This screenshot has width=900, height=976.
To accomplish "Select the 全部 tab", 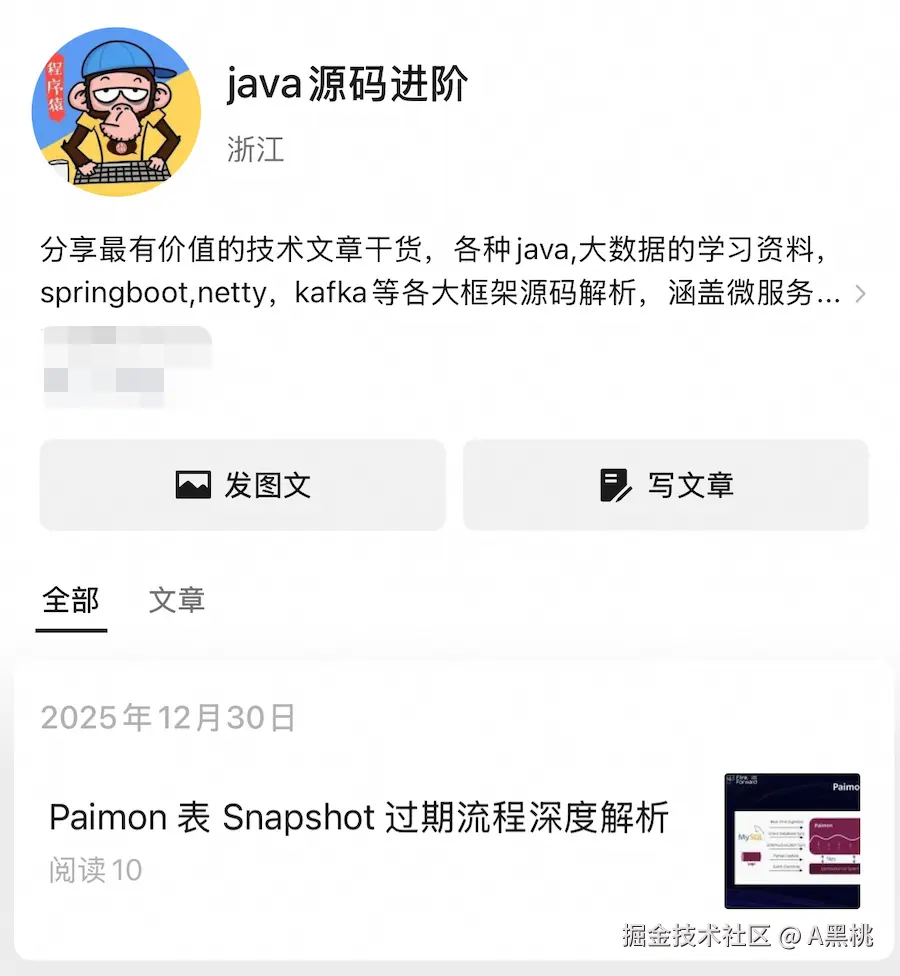I will click(x=71, y=601).
